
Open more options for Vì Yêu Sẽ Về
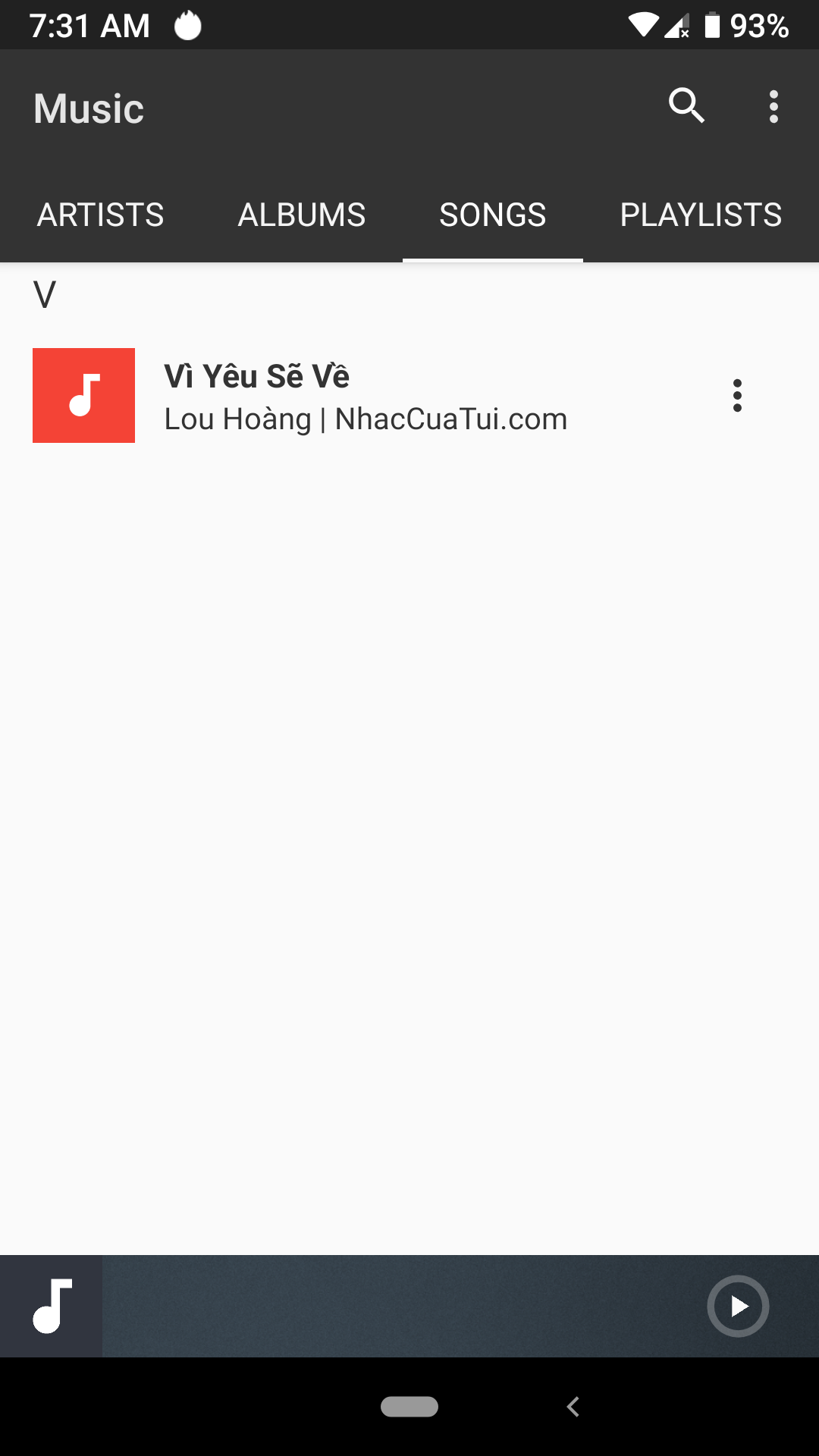coord(737,396)
